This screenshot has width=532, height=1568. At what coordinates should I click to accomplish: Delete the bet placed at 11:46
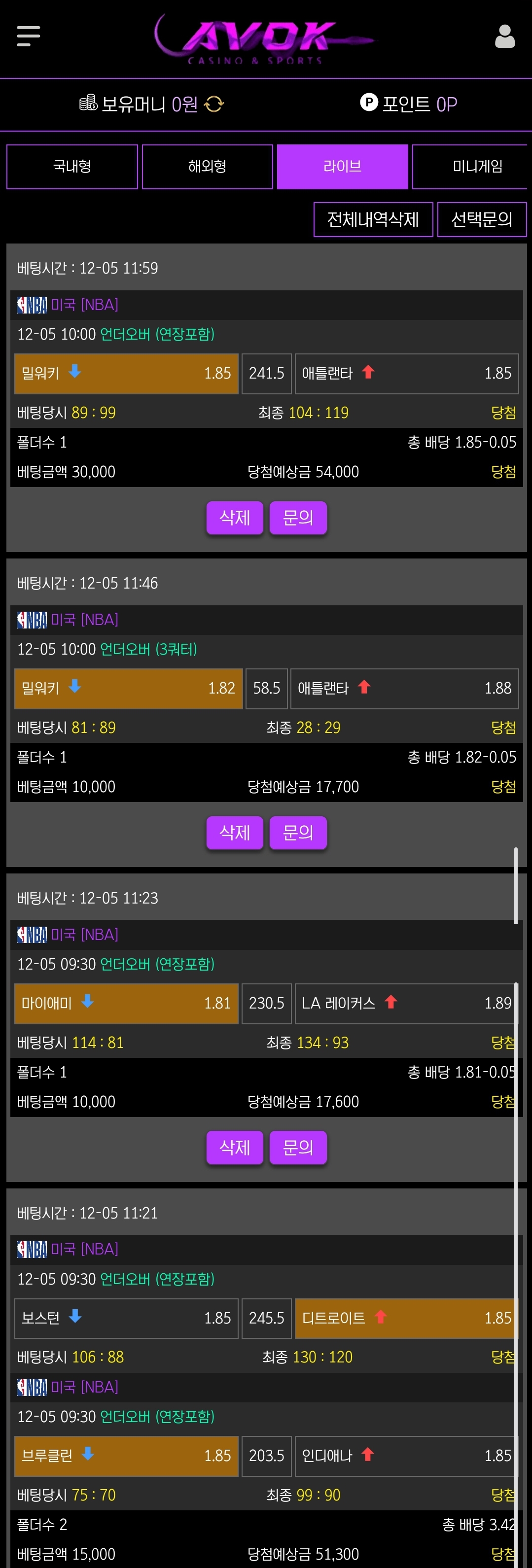[x=234, y=832]
